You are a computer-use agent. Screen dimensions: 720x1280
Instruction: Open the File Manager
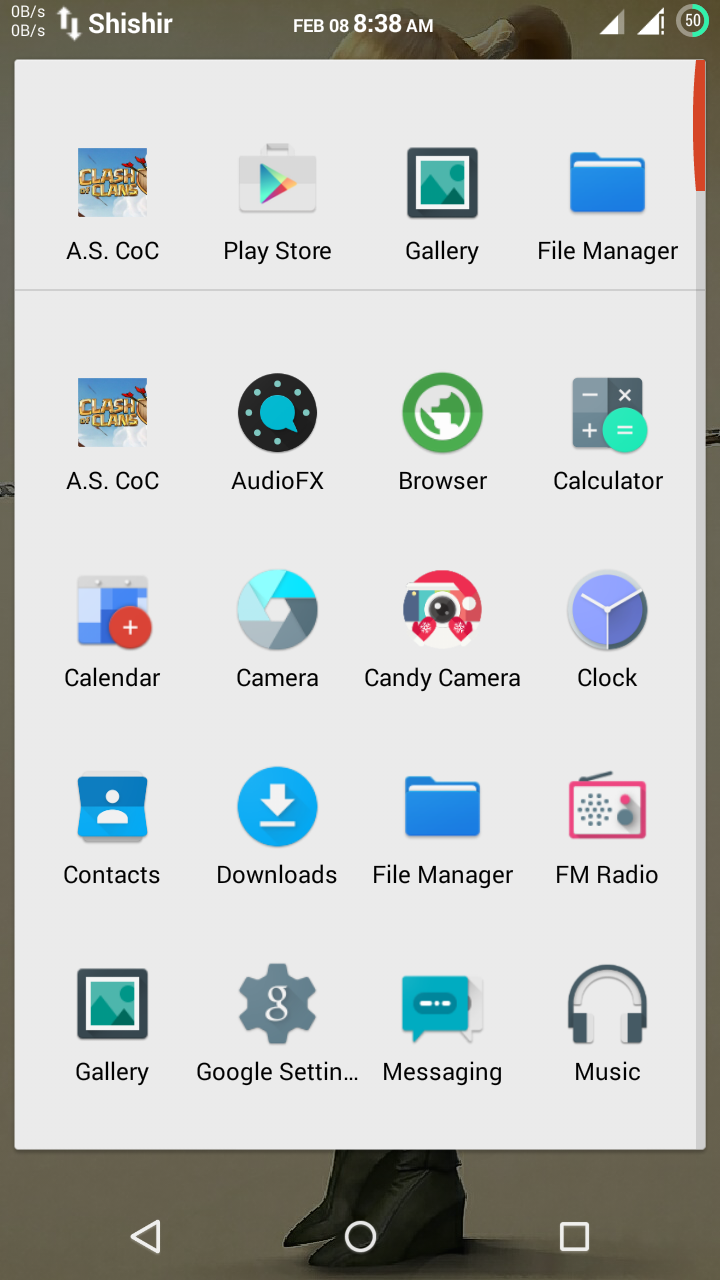[x=442, y=806]
